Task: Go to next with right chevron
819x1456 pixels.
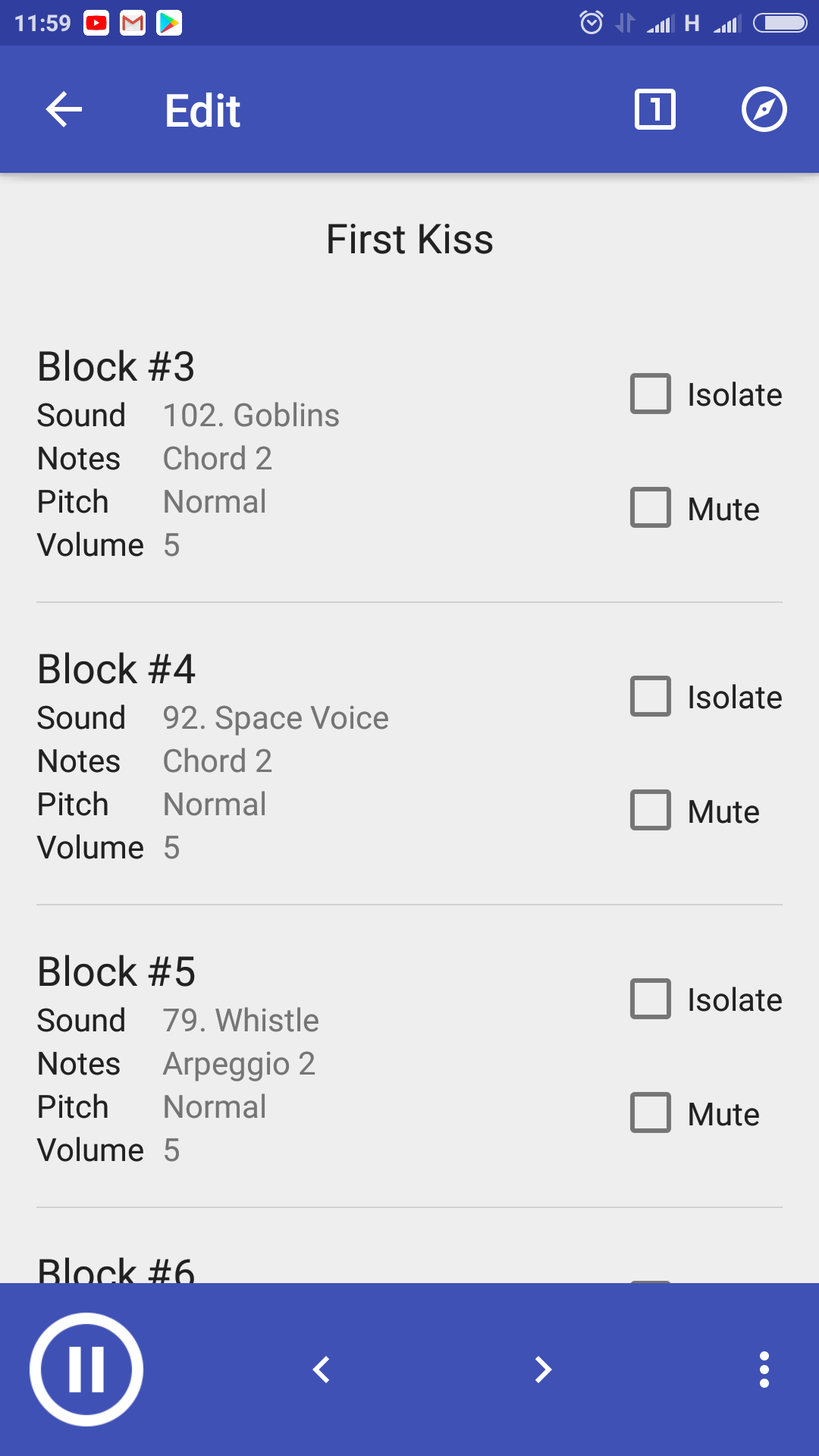Action: [x=543, y=1370]
